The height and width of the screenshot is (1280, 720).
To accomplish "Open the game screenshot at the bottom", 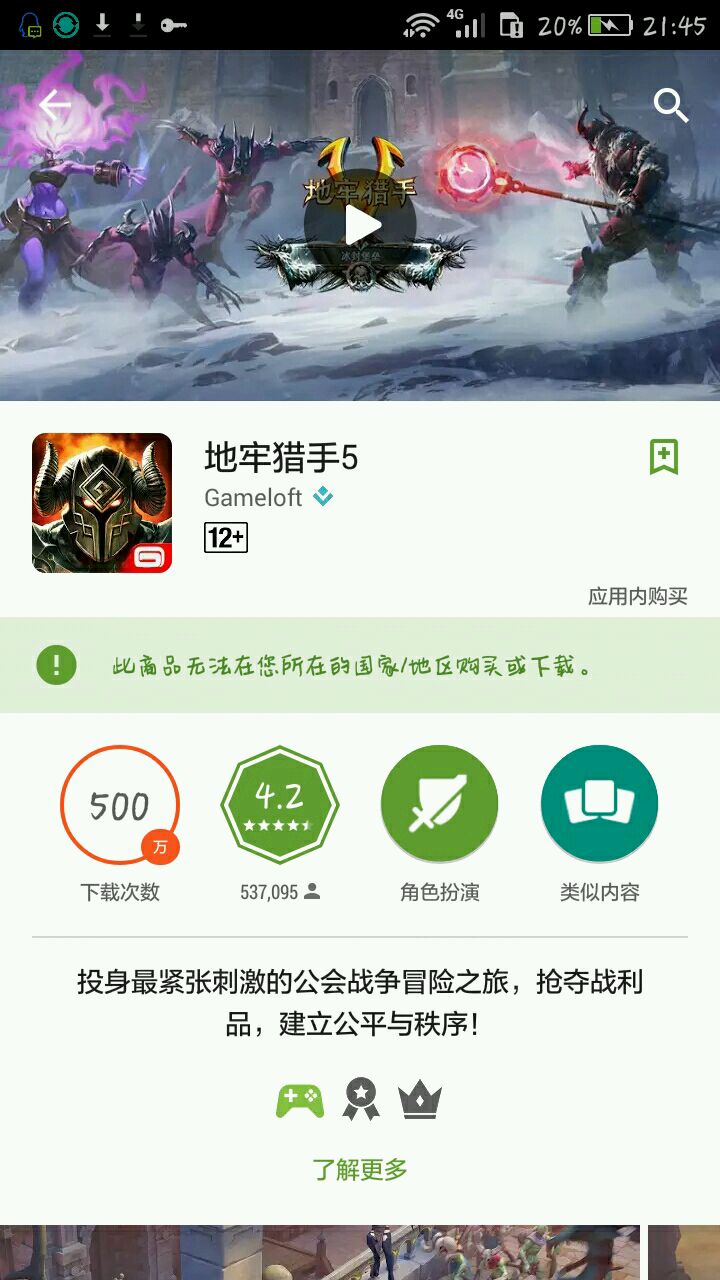I will pos(320,1252).
